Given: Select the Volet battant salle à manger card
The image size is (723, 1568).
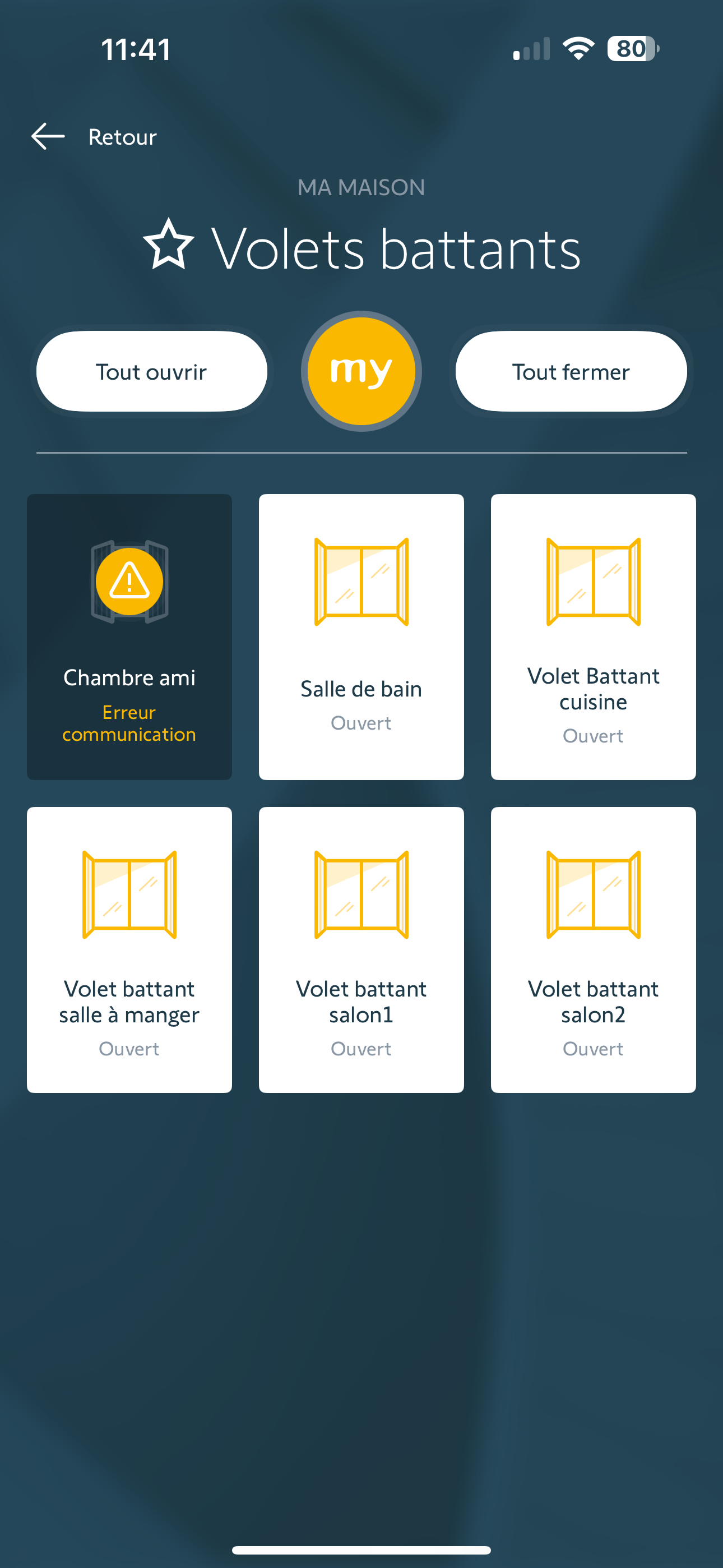Looking at the screenshot, I should point(129,949).
